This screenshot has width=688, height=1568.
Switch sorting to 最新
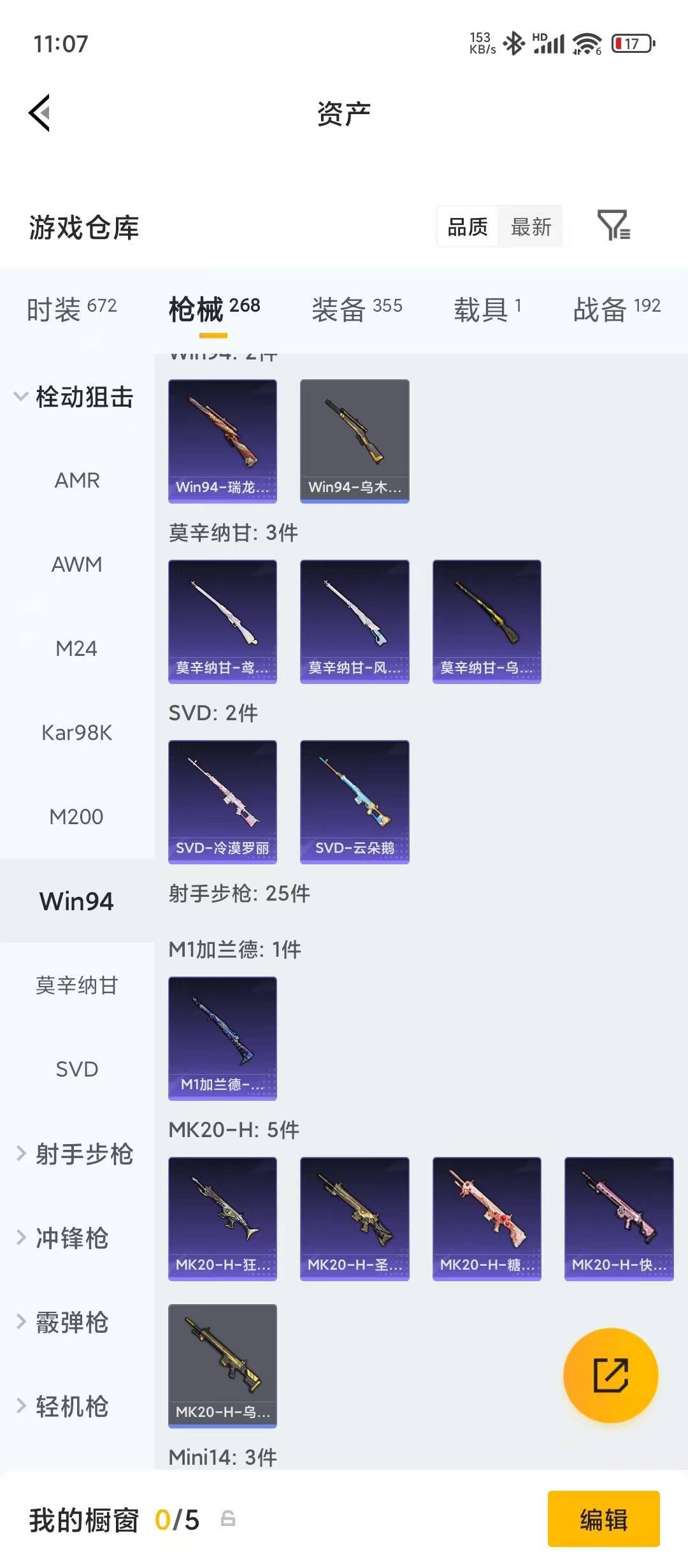point(532,226)
